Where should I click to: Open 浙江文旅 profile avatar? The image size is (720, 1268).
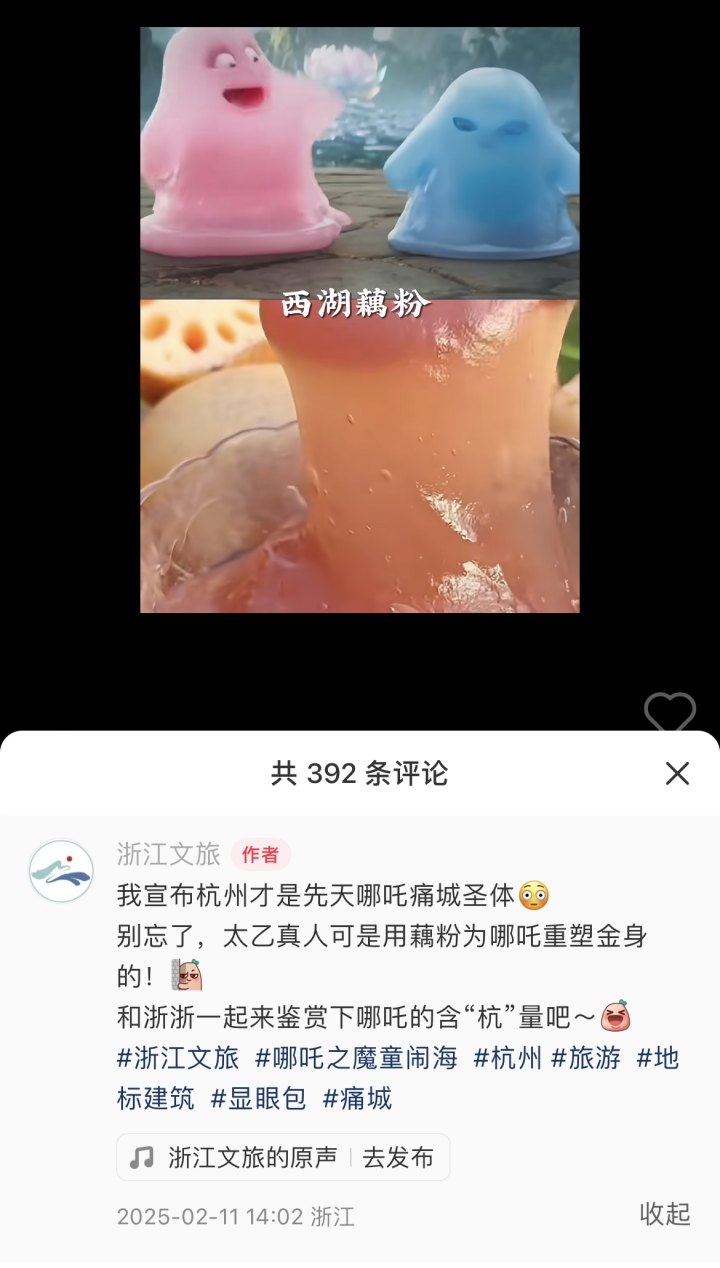pos(61,871)
